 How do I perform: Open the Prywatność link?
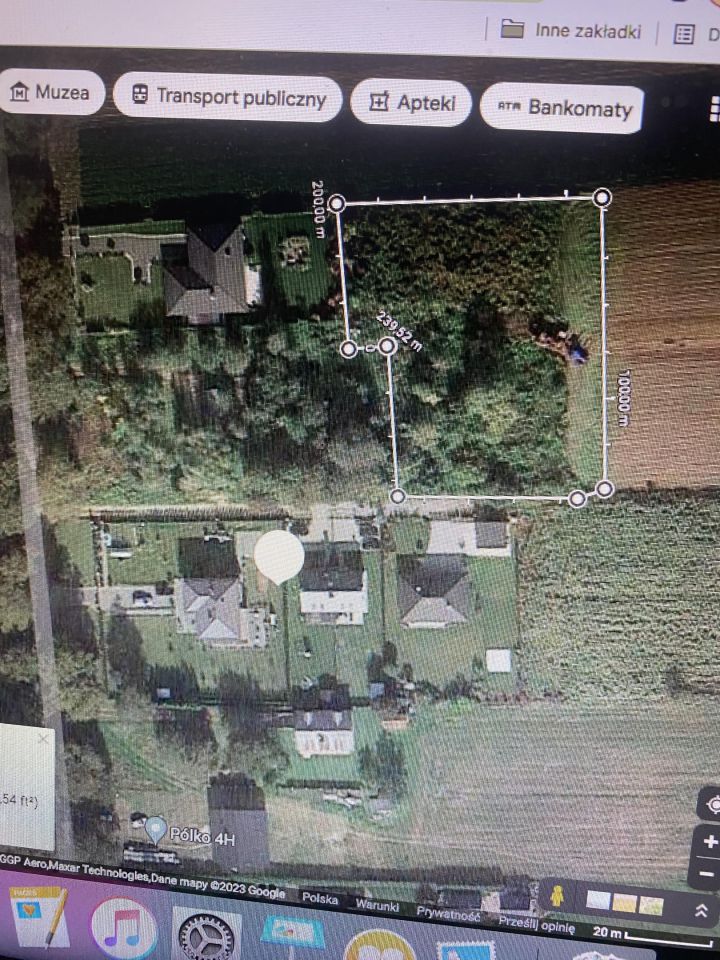click(447, 914)
